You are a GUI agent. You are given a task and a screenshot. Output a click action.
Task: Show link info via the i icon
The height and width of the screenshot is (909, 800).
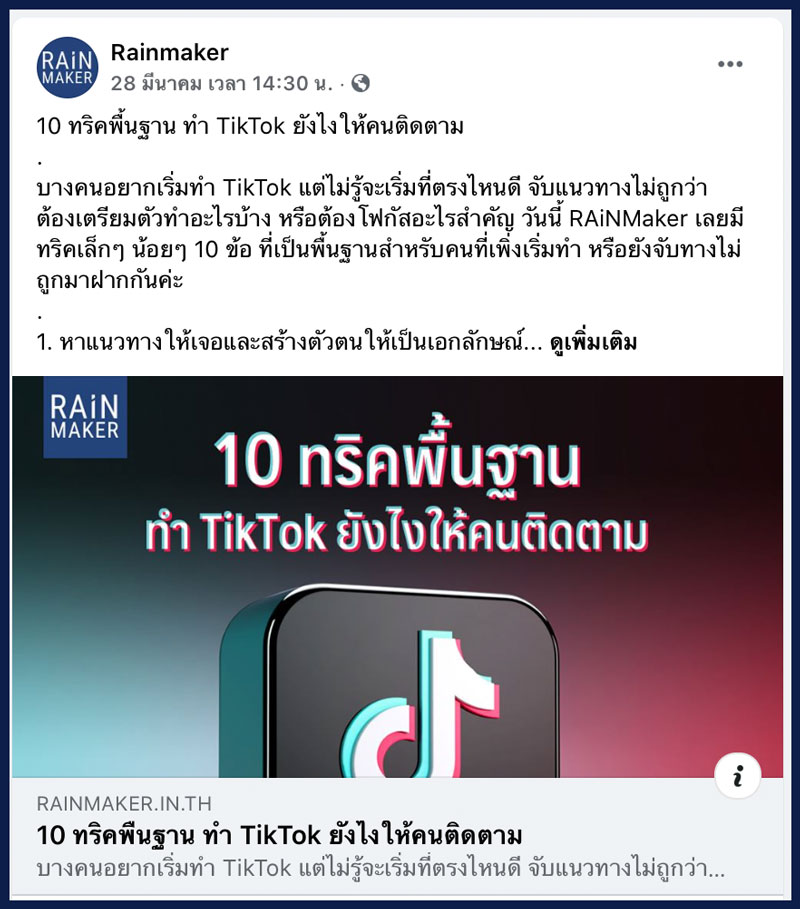point(738,778)
